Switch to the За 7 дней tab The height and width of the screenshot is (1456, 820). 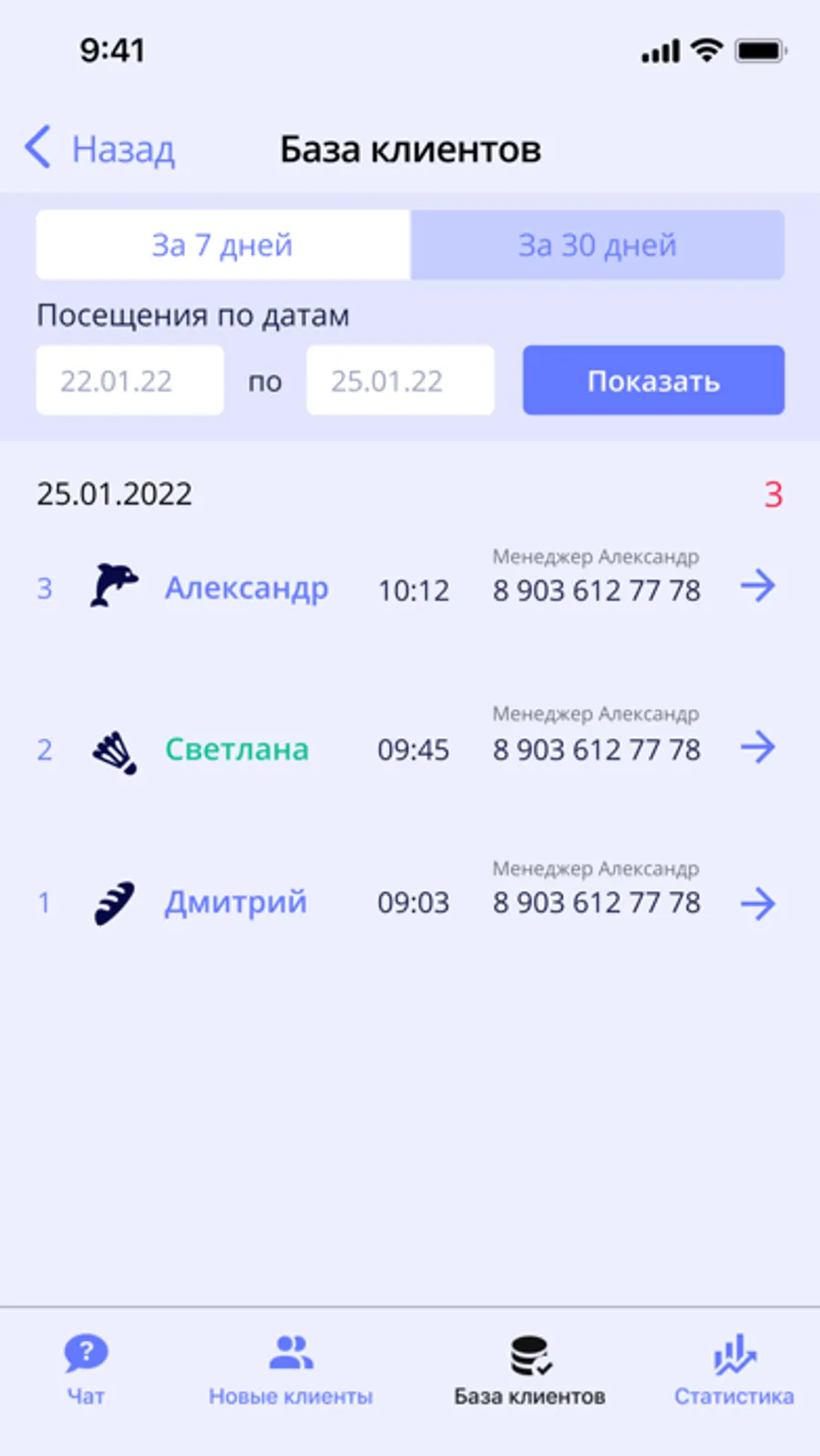pos(222,245)
